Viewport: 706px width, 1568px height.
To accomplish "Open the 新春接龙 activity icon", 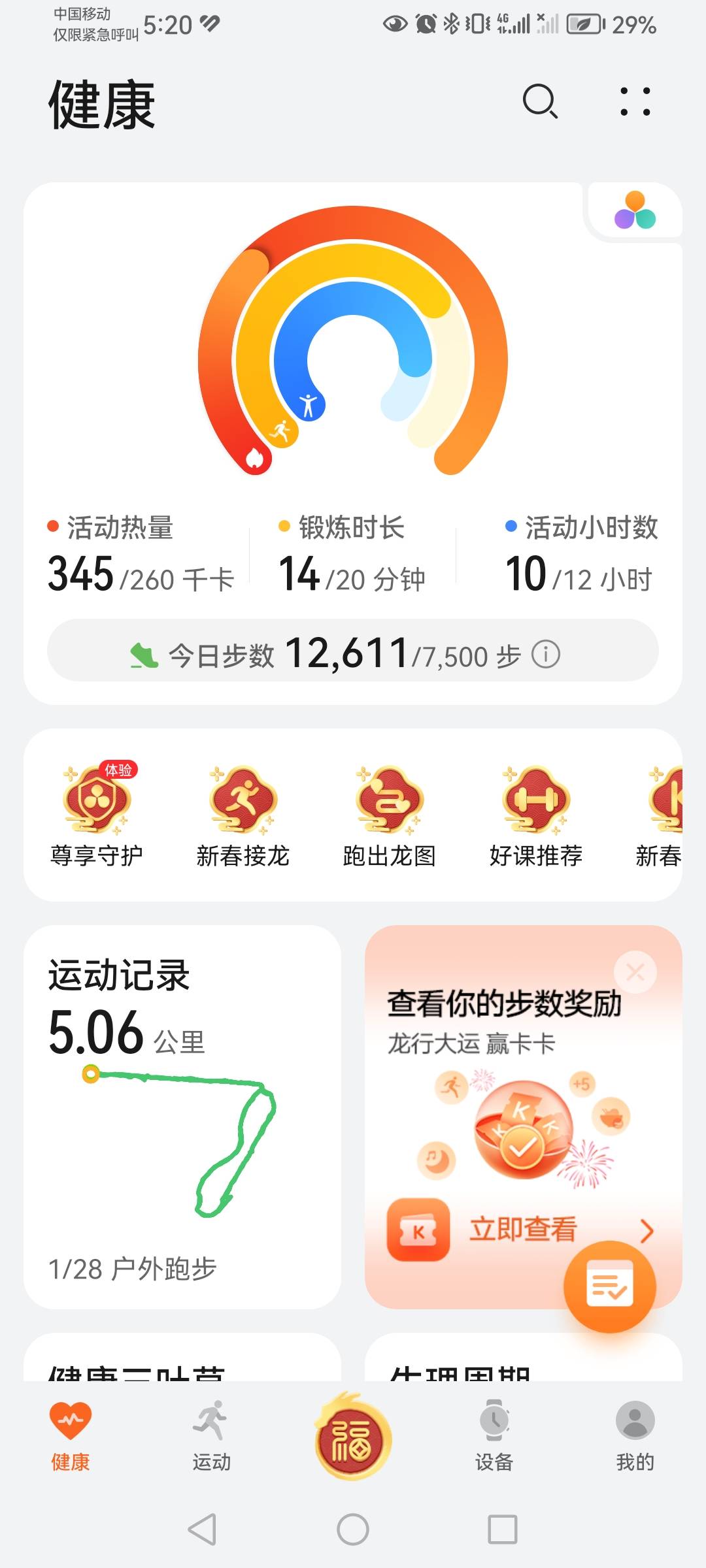I will 243,798.
